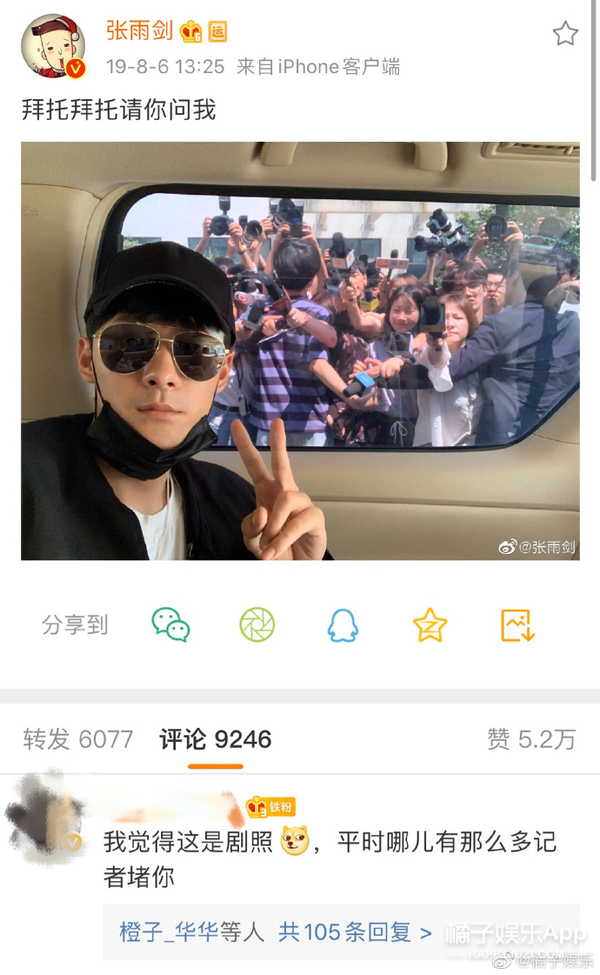Share to WeChat Moments
The image size is (600, 975).
[x=257, y=625]
